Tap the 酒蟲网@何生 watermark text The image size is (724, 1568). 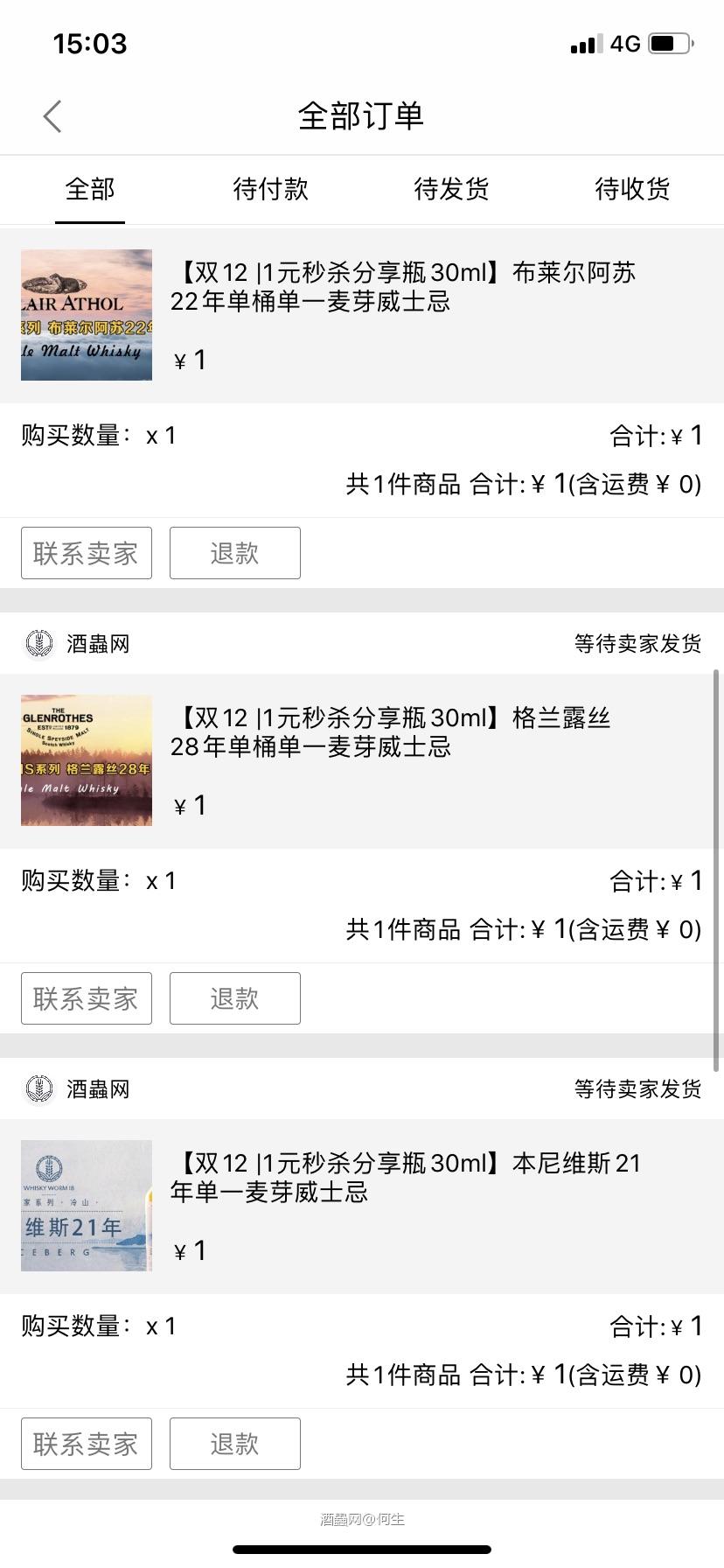pos(362,1519)
